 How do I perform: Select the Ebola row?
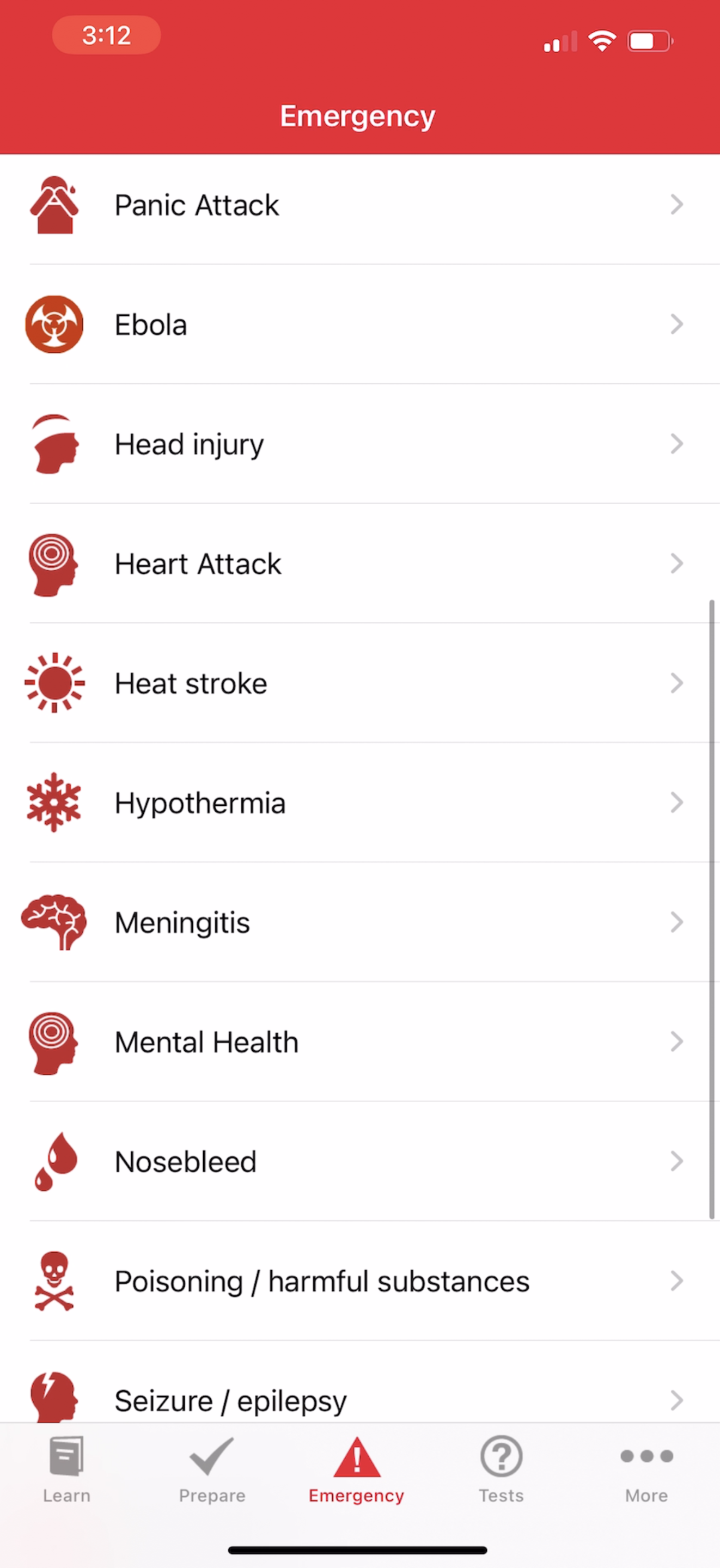tap(359, 324)
